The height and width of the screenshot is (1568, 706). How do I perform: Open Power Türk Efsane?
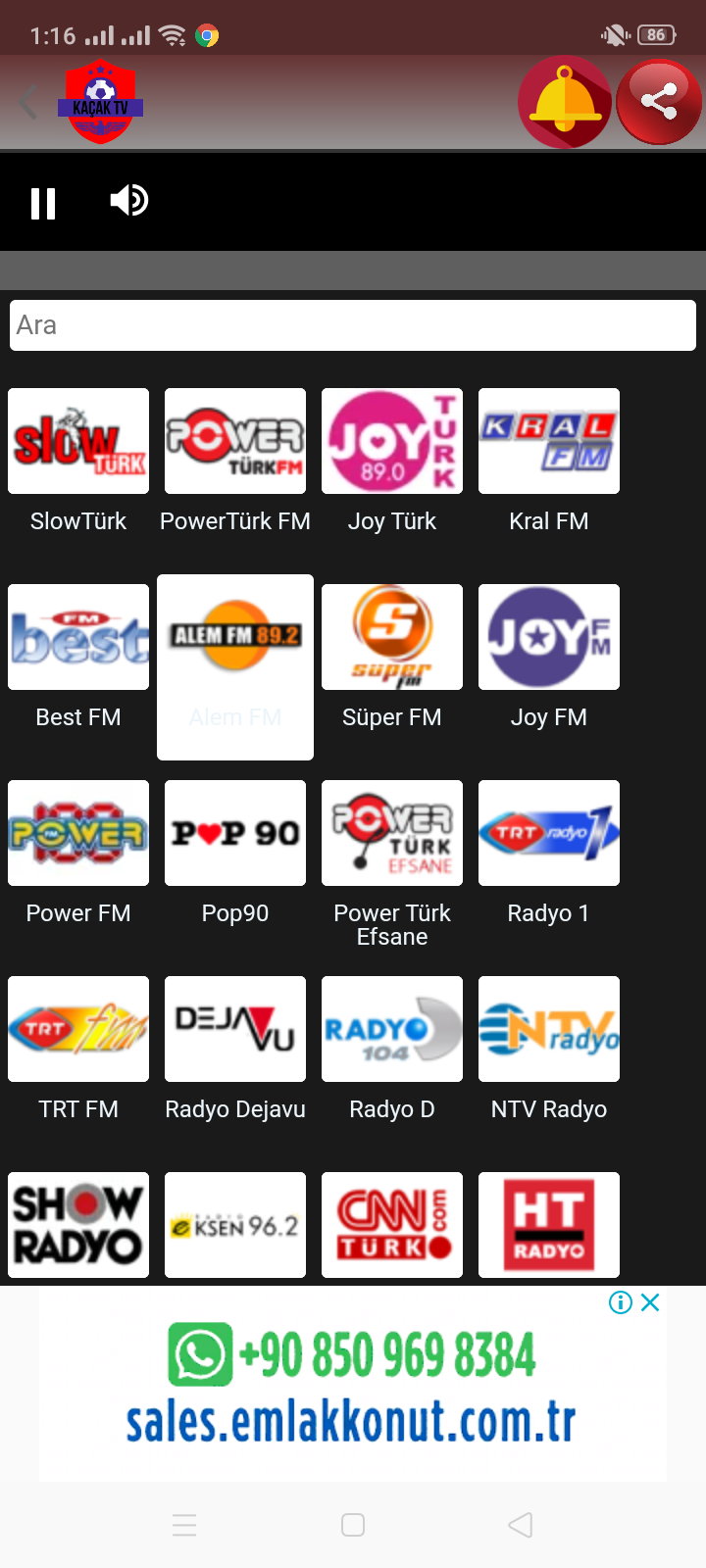392,864
